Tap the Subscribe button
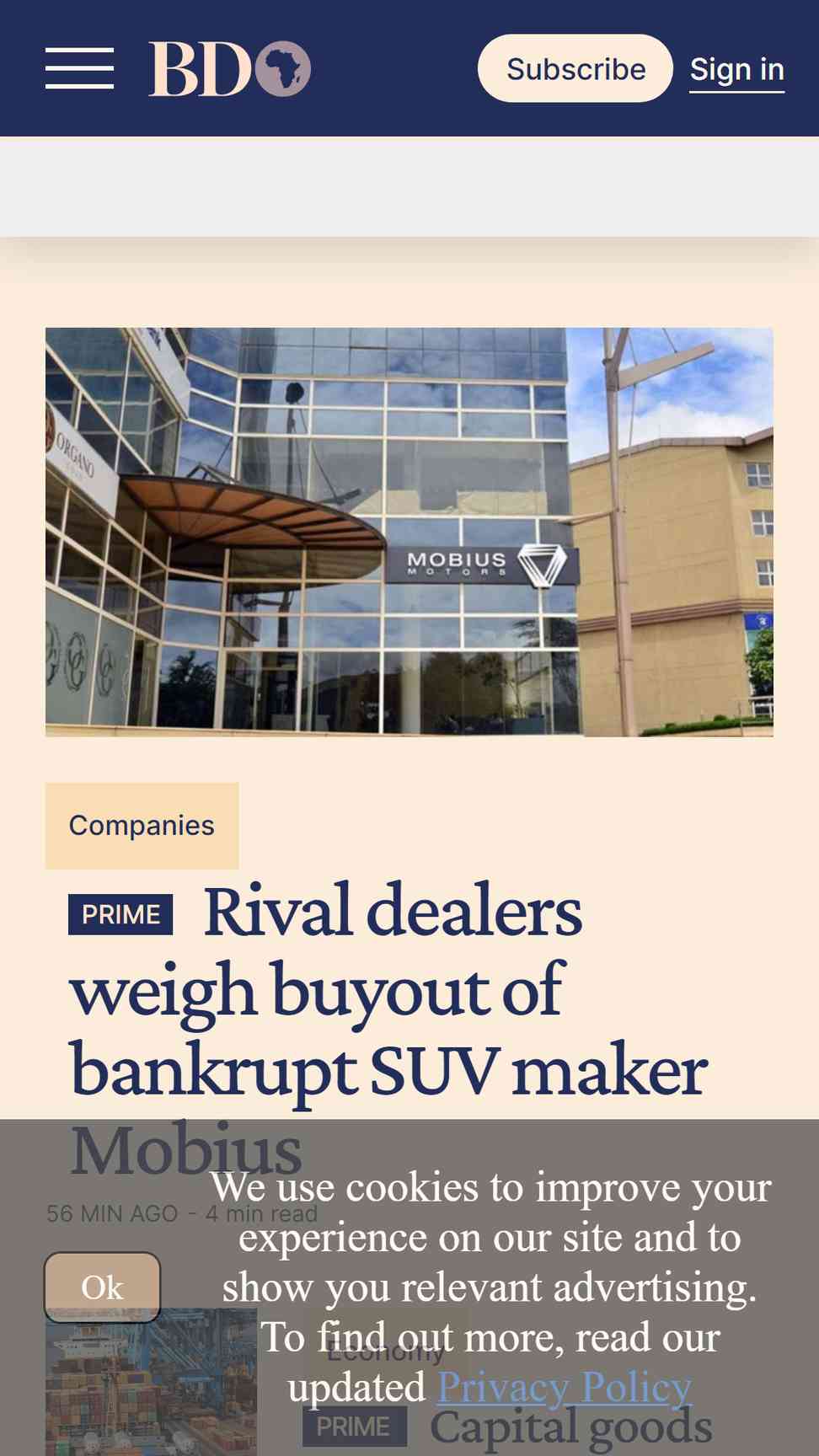 [575, 68]
